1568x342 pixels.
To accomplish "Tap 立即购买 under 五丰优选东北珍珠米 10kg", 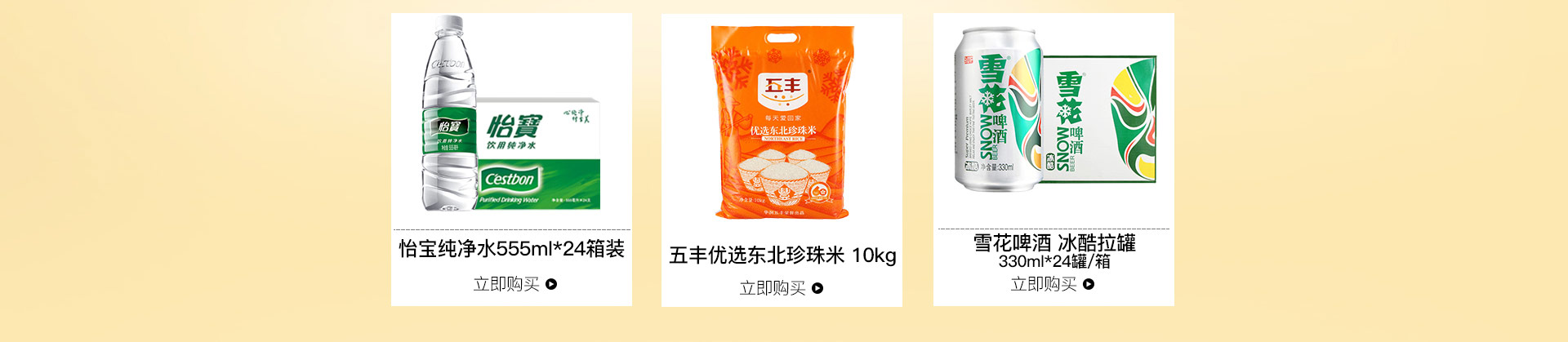I will pyautogui.click(x=781, y=288).
